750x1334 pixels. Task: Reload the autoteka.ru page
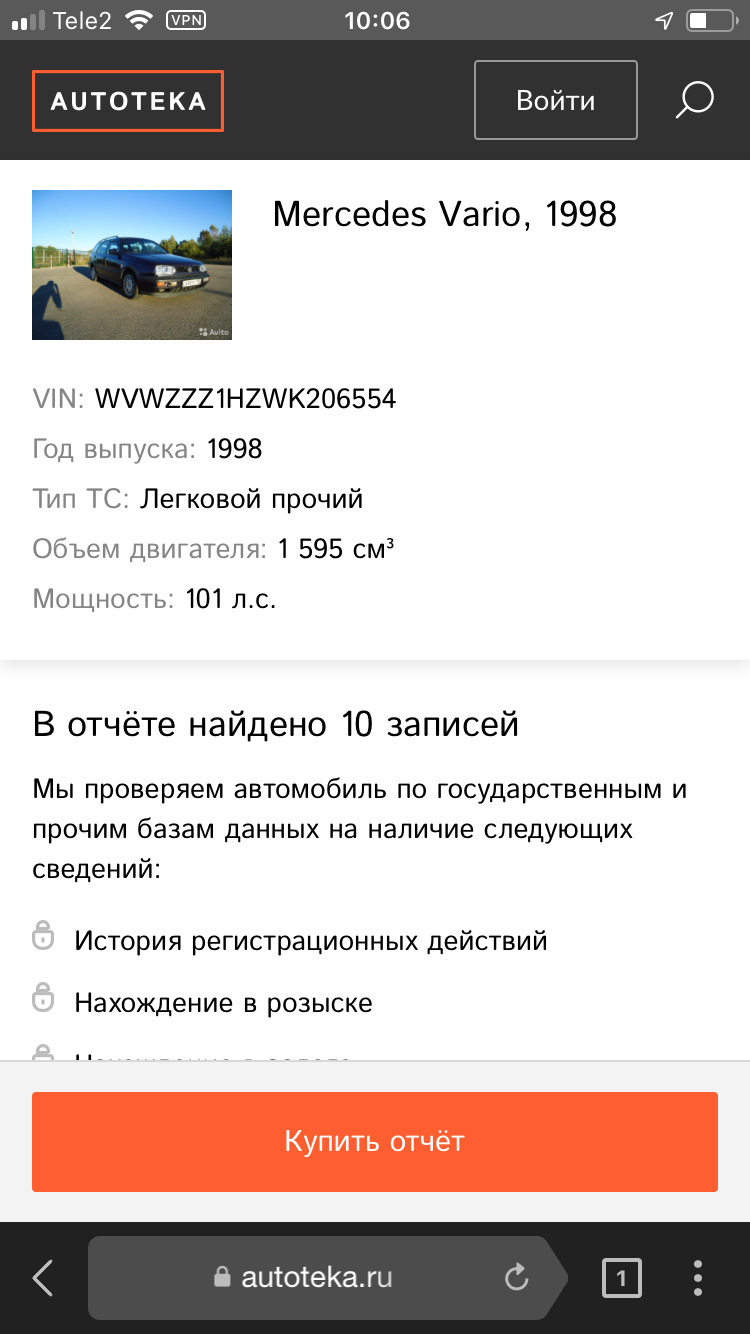[x=516, y=1277]
